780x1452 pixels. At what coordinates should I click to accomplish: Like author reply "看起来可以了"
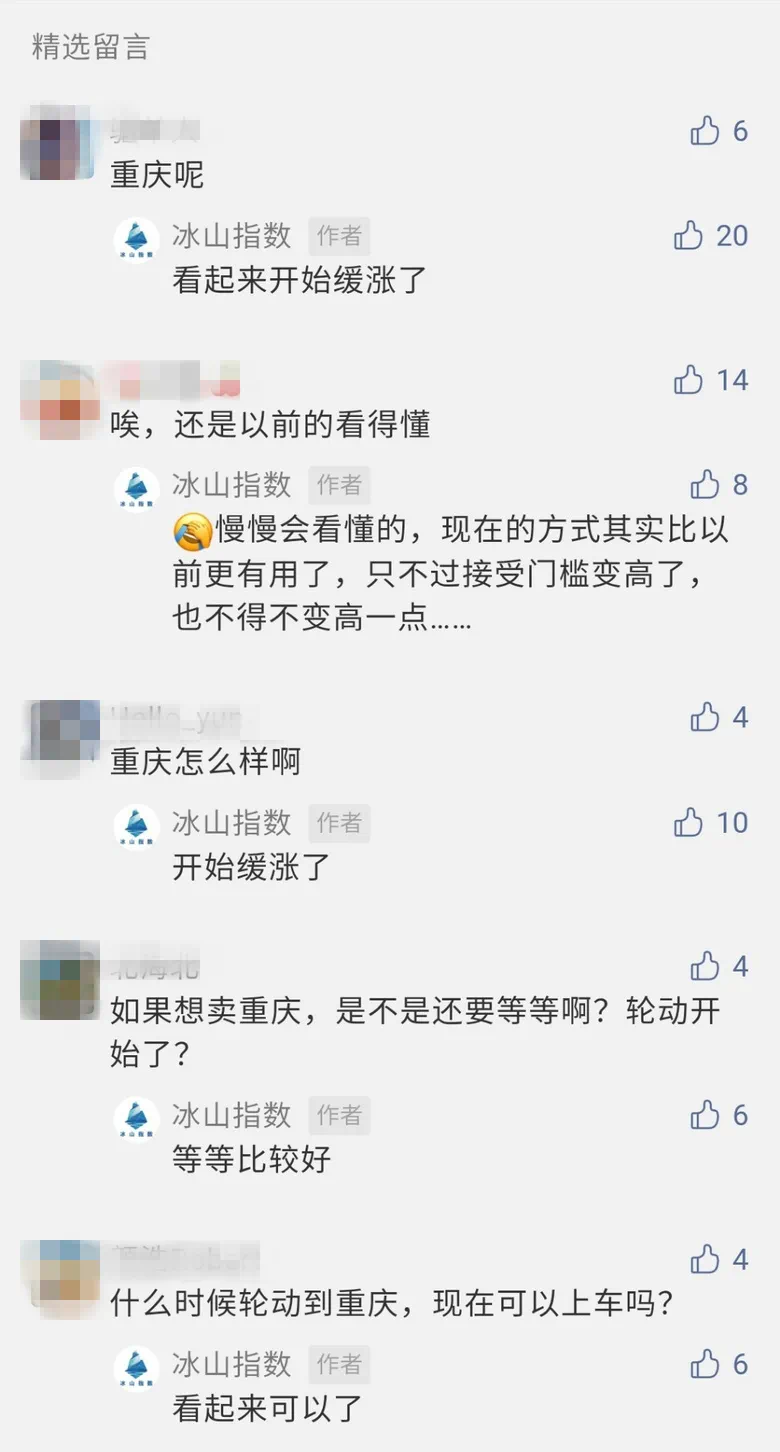705,1364
